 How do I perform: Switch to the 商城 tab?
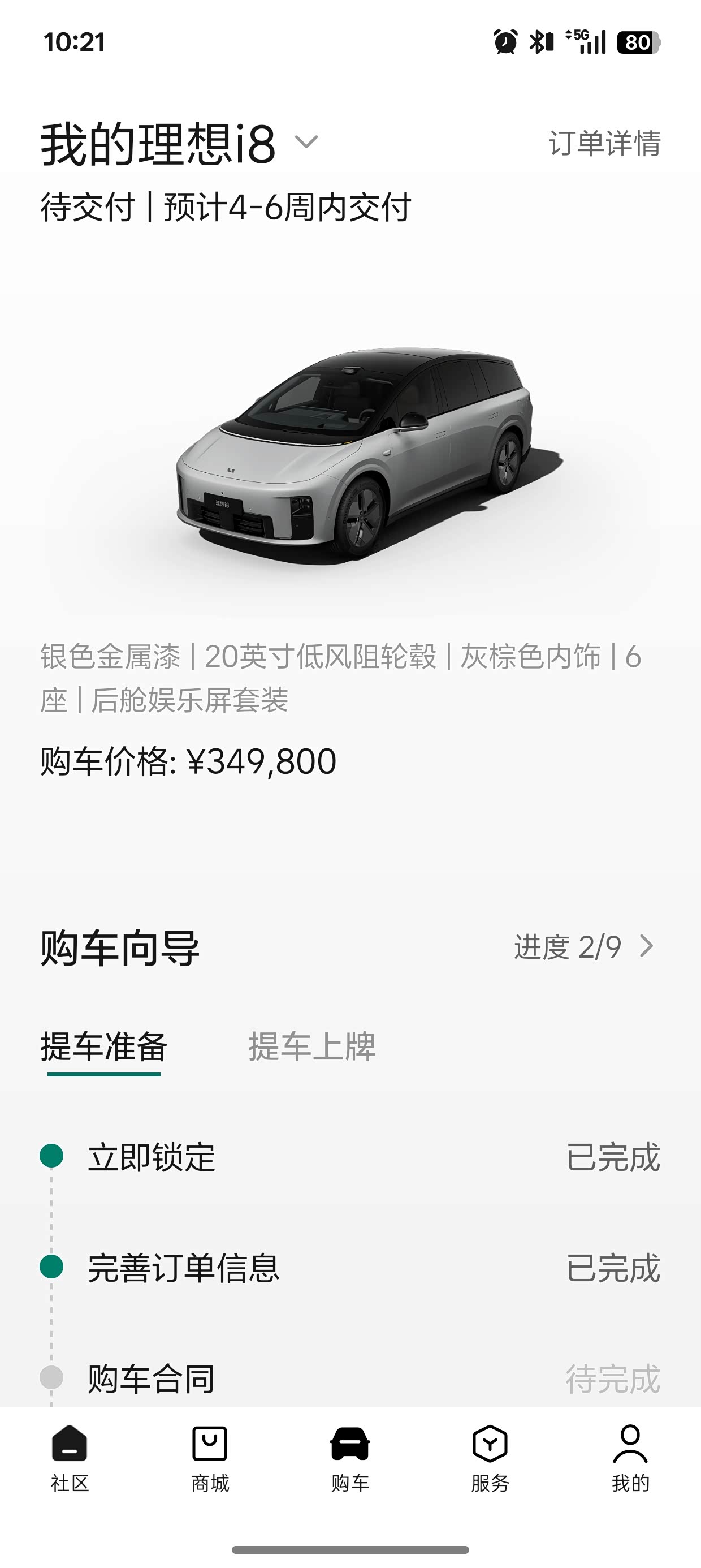coord(210,1459)
